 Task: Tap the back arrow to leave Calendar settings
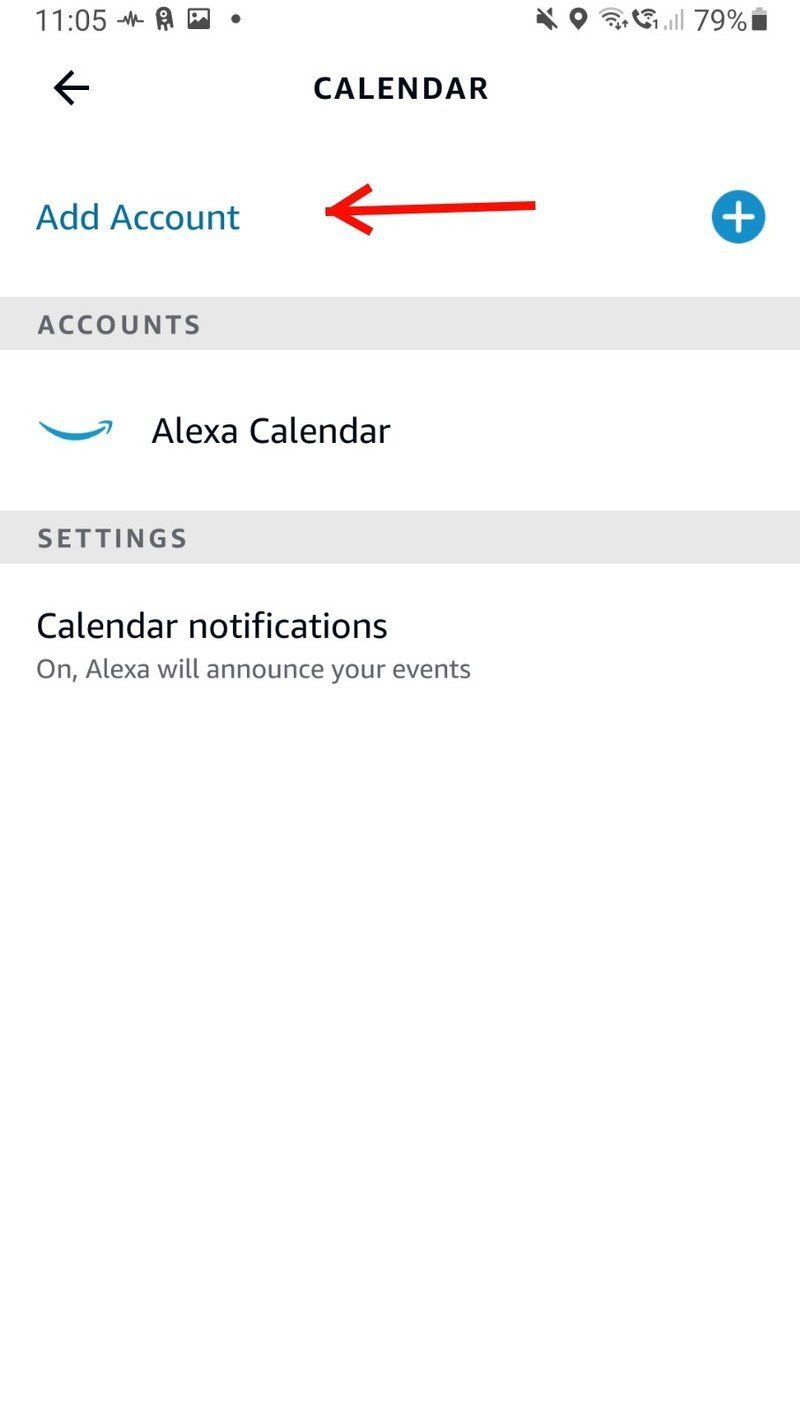(69, 88)
